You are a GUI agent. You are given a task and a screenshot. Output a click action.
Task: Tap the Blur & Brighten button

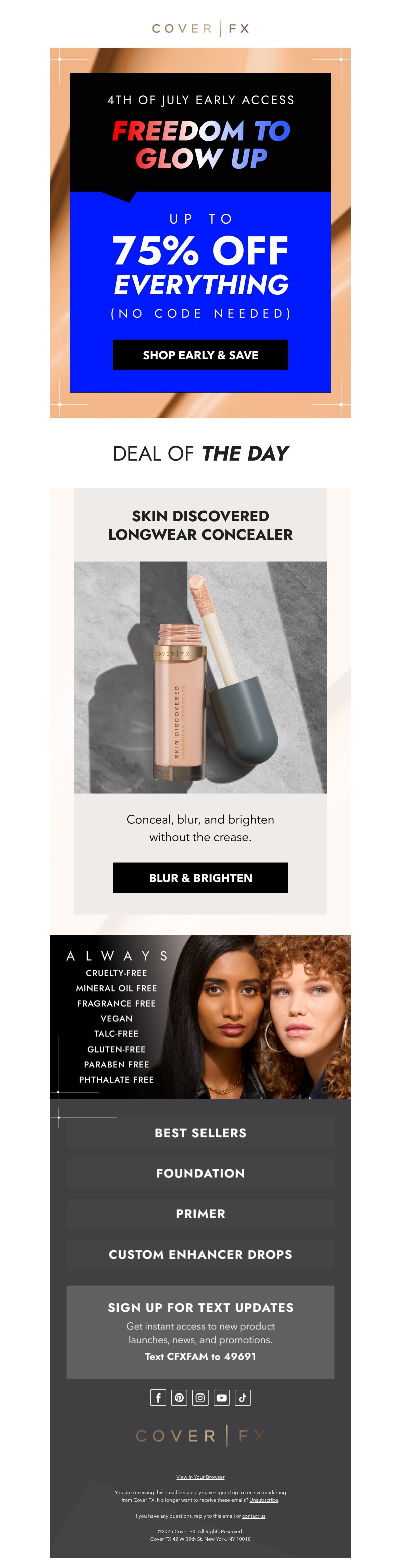[200, 877]
